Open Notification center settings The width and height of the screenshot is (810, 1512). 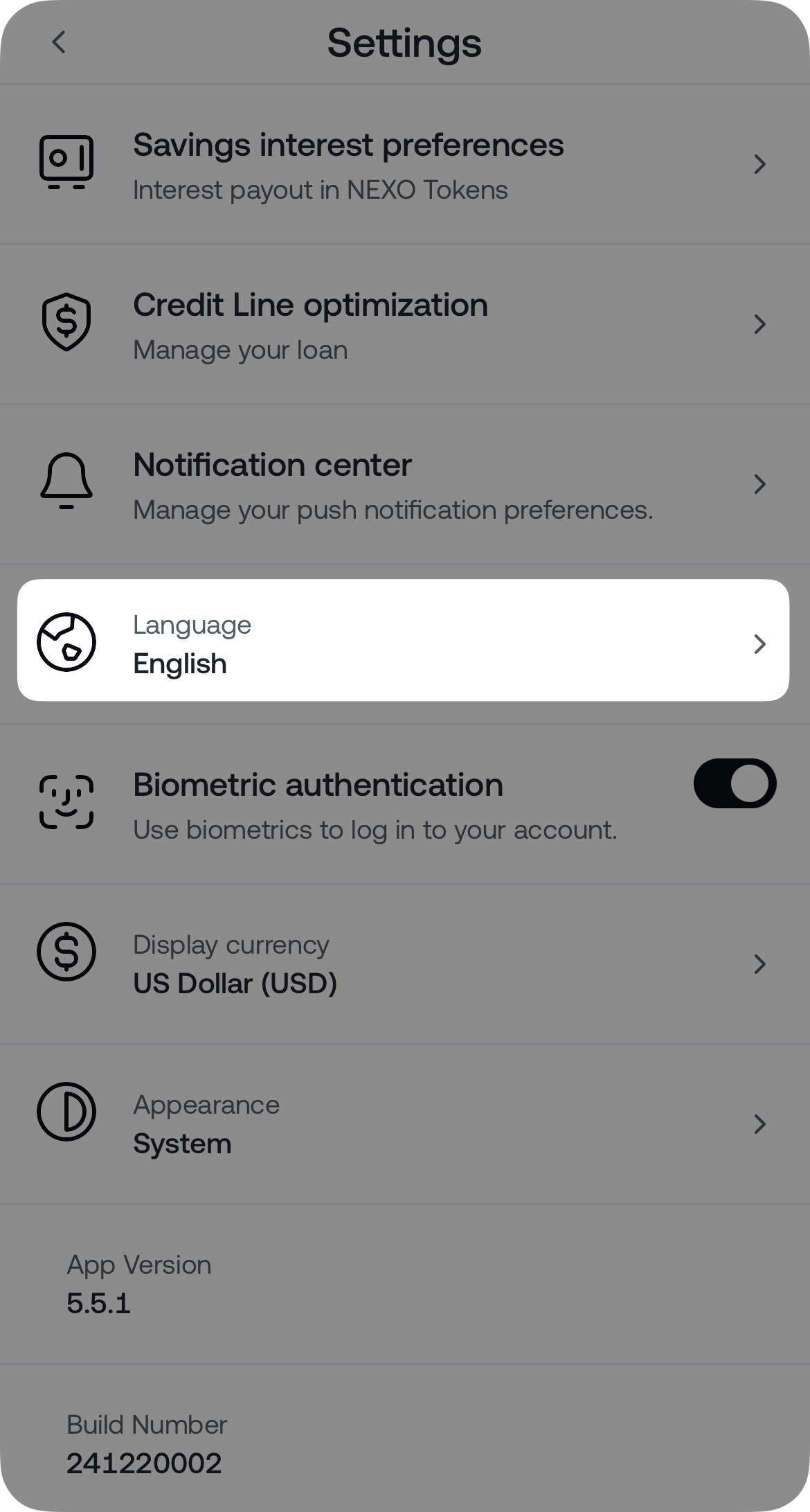click(404, 484)
